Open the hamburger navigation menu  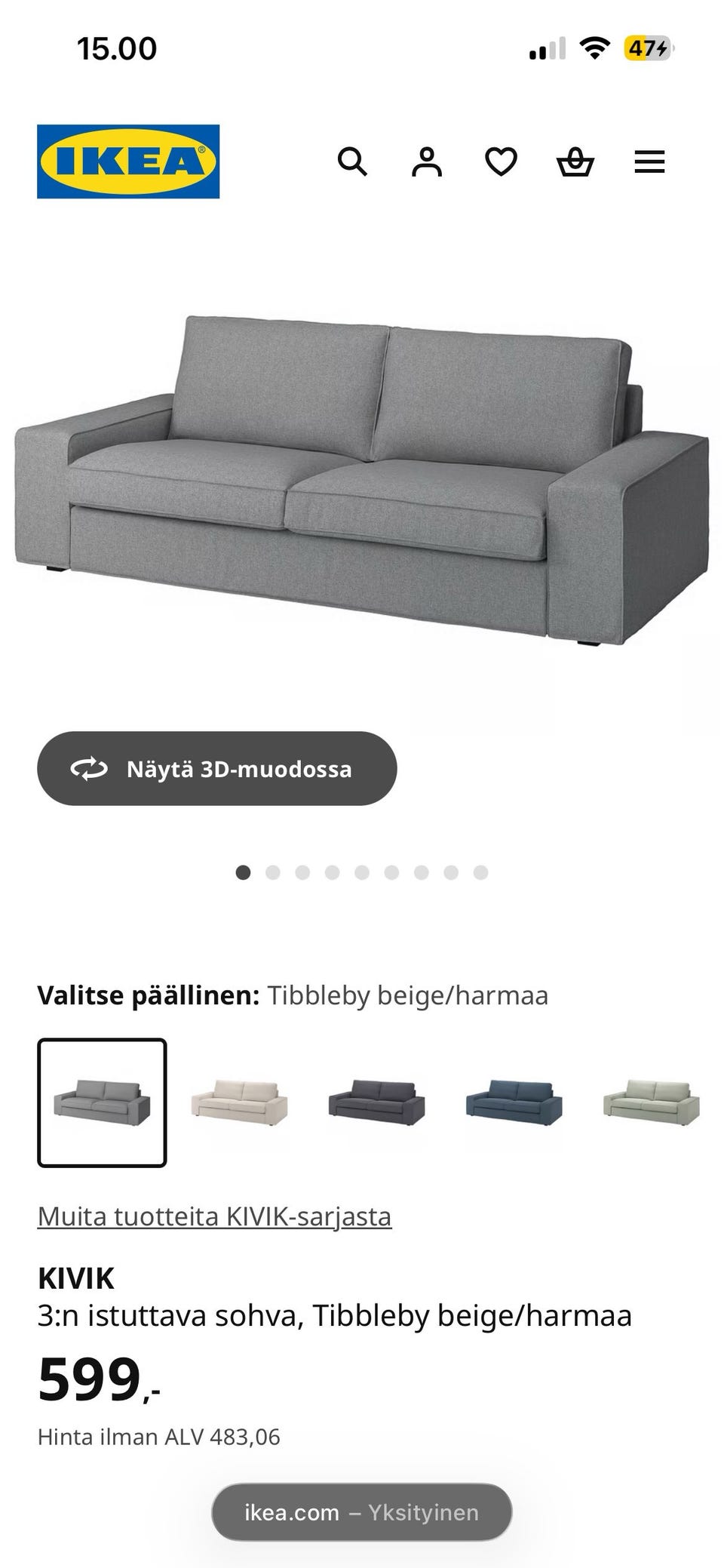(x=649, y=161)
